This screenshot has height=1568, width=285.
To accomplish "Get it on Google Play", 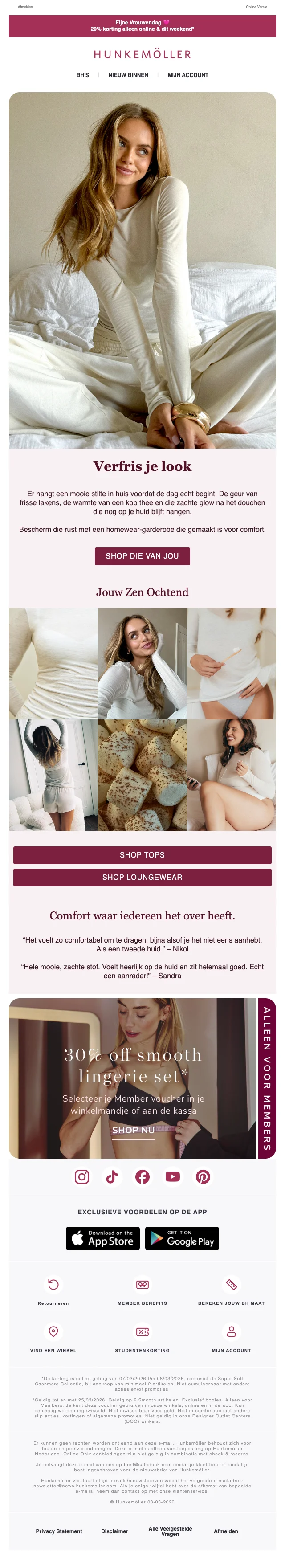I will pyautogui.click(x=182, y=1238).
